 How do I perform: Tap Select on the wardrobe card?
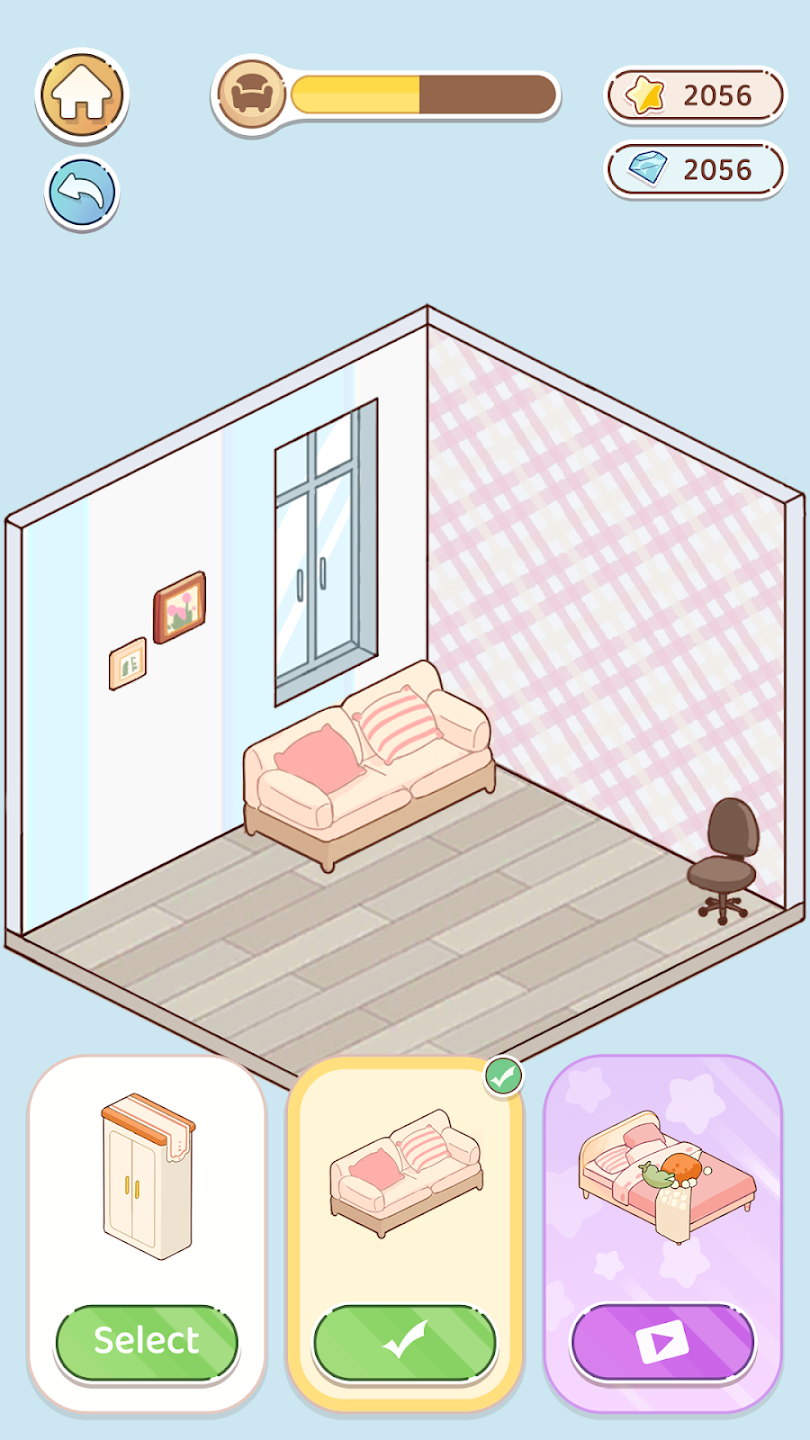click(146, 1341)
